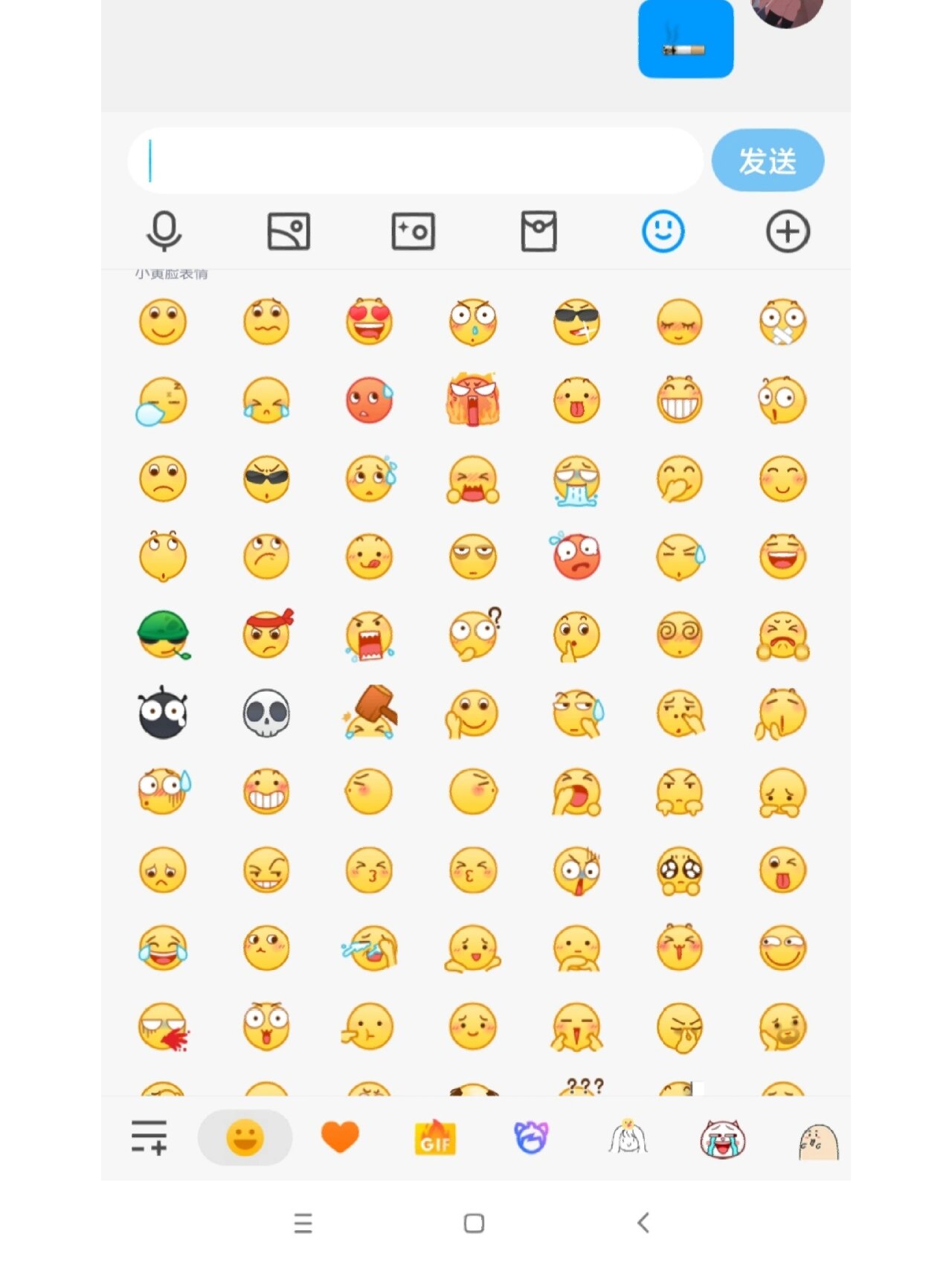
Task: Tap the 发送 send button
Action: pos(767,161)
